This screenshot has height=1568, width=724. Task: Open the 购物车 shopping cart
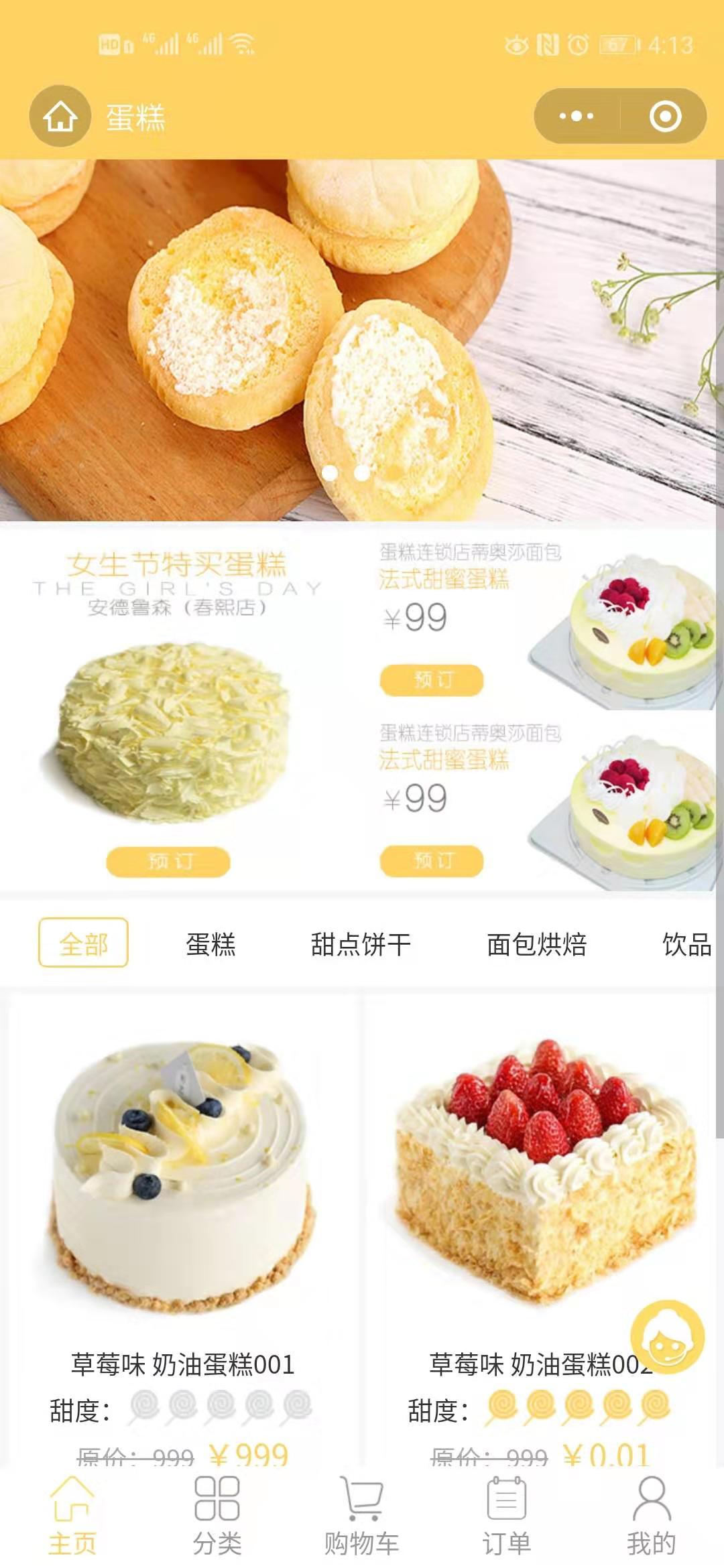[x=362, y=1516]
